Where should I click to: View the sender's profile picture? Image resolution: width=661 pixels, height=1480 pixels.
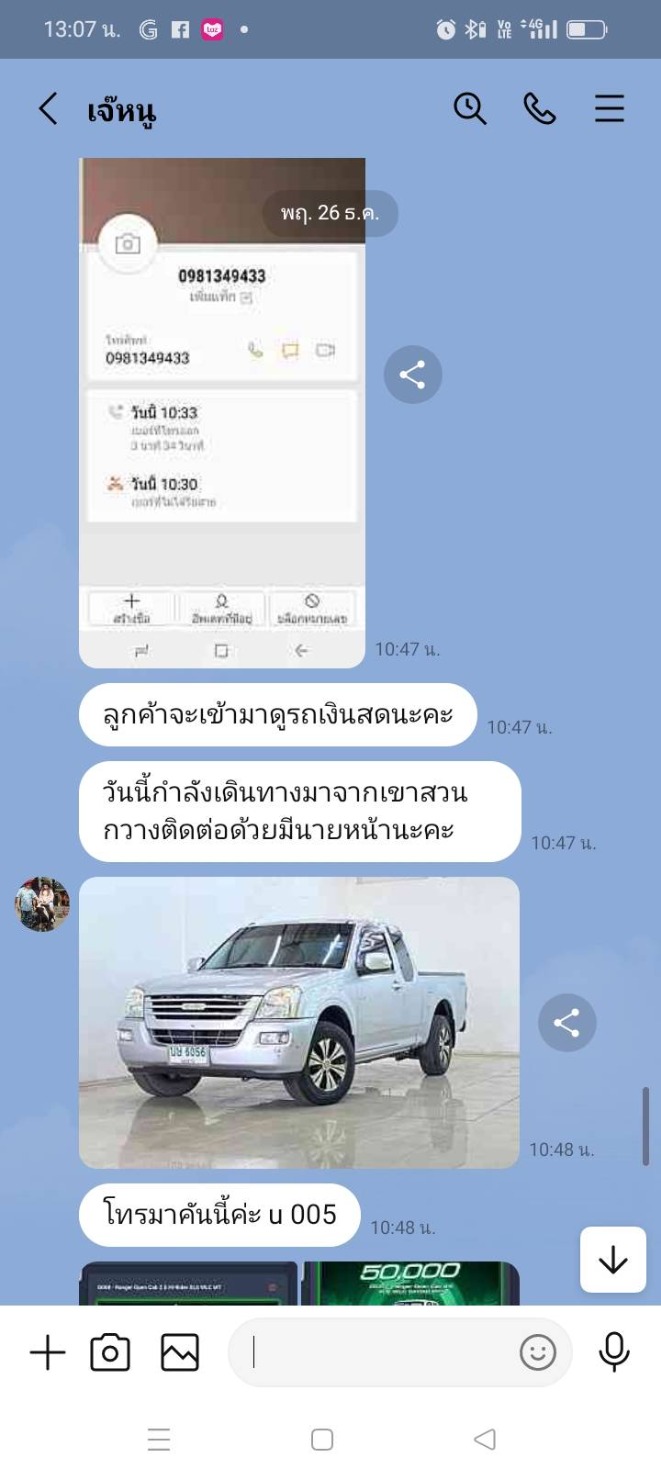pyautogui.click(x=42, y=905)
